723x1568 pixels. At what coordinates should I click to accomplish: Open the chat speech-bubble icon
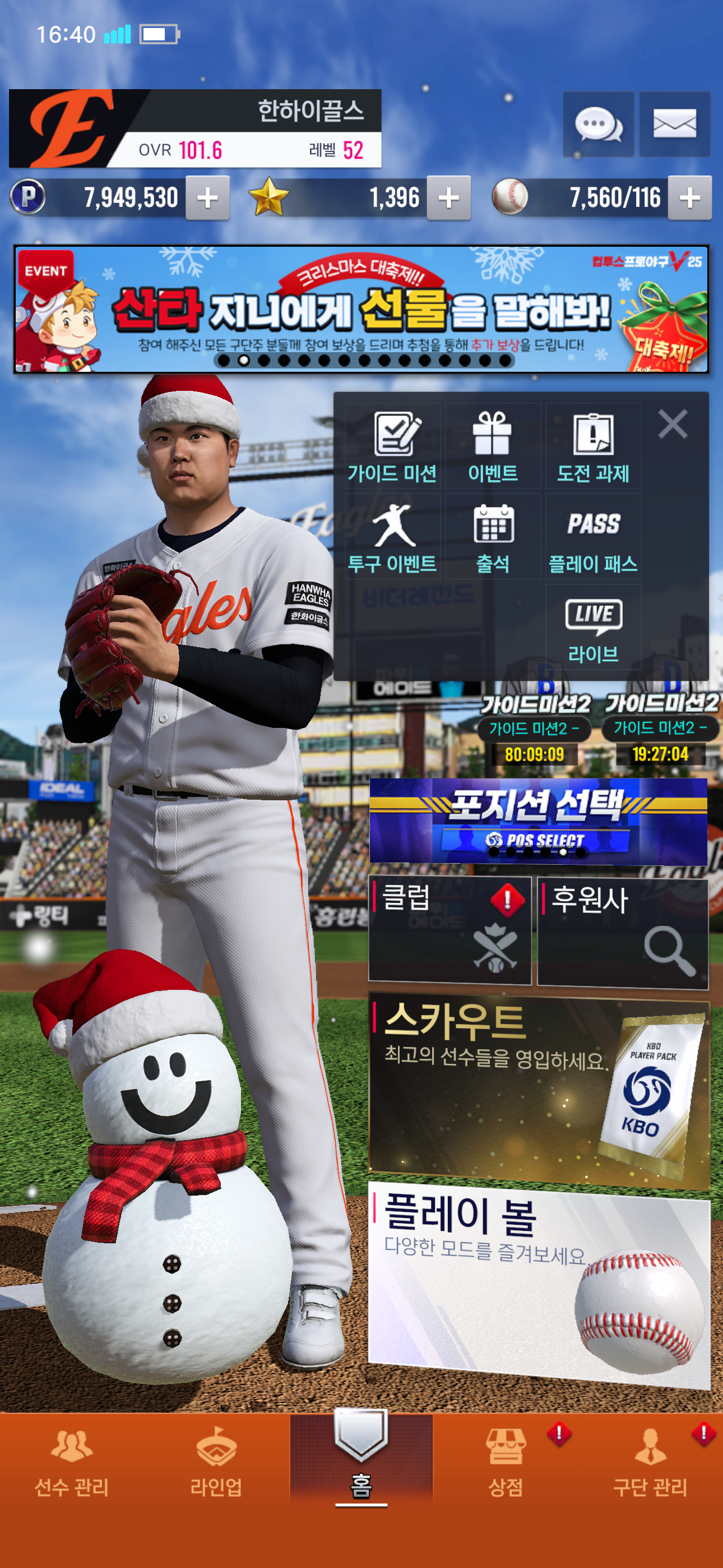click(597, 125)
